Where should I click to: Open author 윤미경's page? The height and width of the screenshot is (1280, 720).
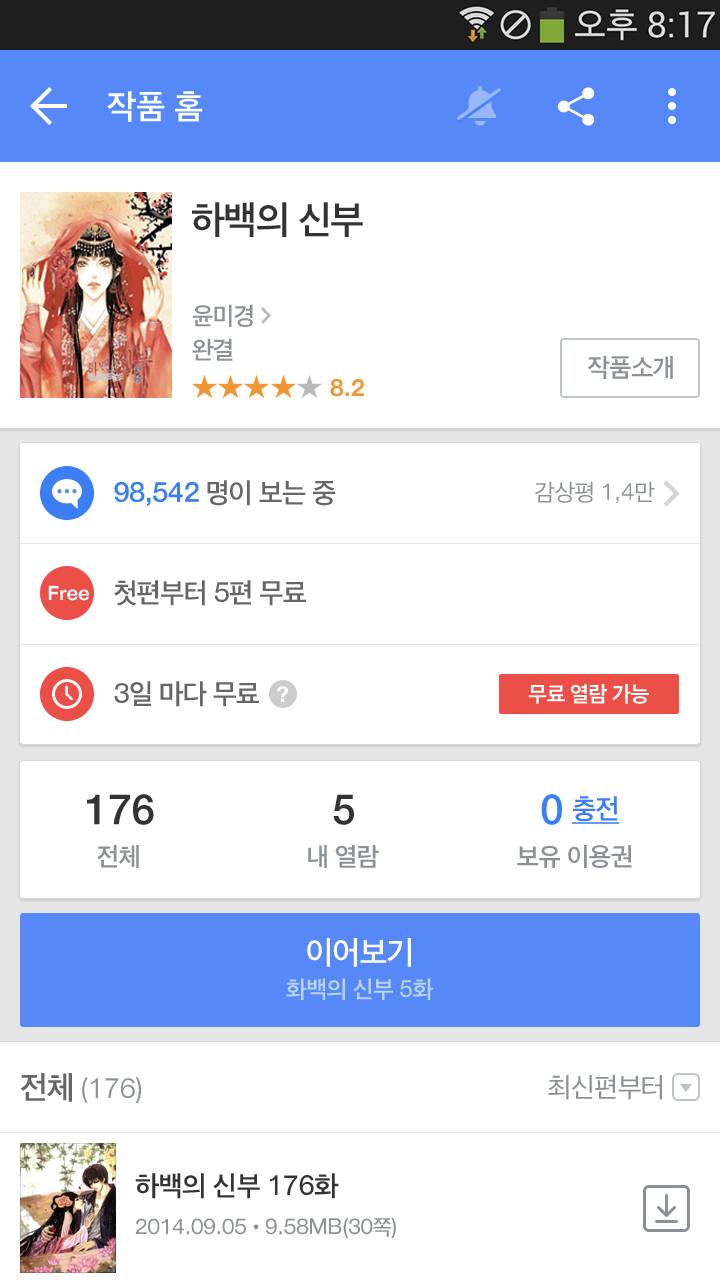point(232,317)
